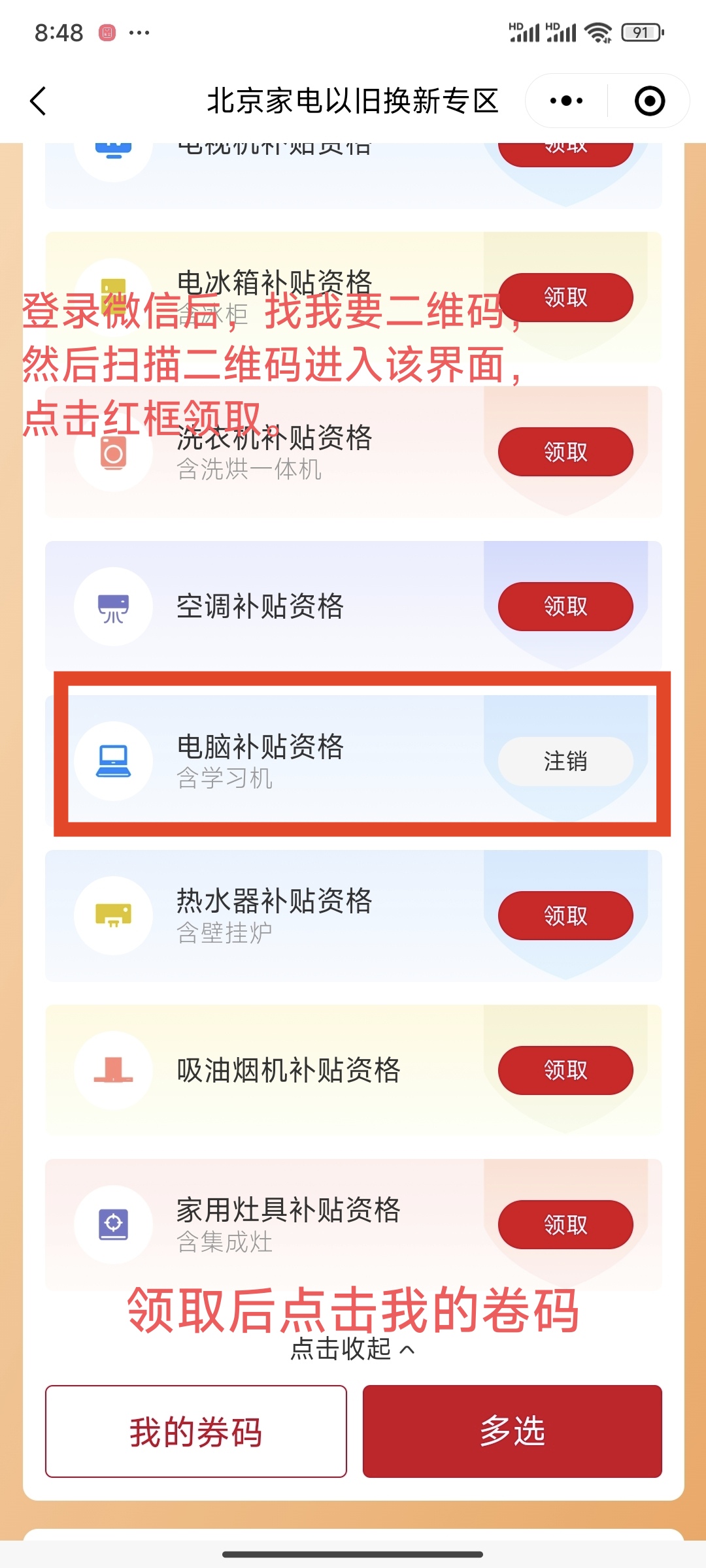Image resolution: width=706 pixels, height=1568 pixels.
Task: Go back using the top-left arrow
Action: (x=39, y=101)
